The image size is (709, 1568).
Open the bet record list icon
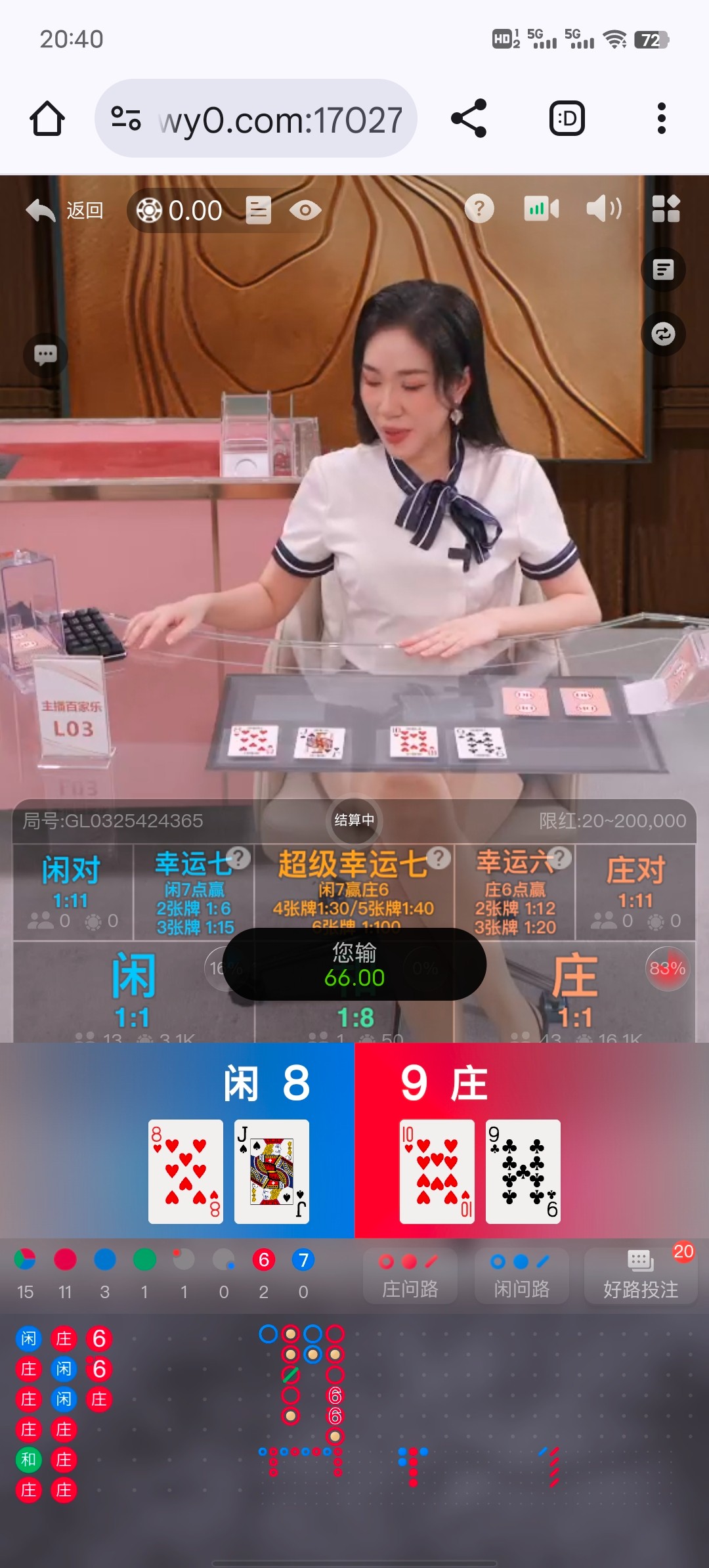pyautogui.click(x=258, y=211)
